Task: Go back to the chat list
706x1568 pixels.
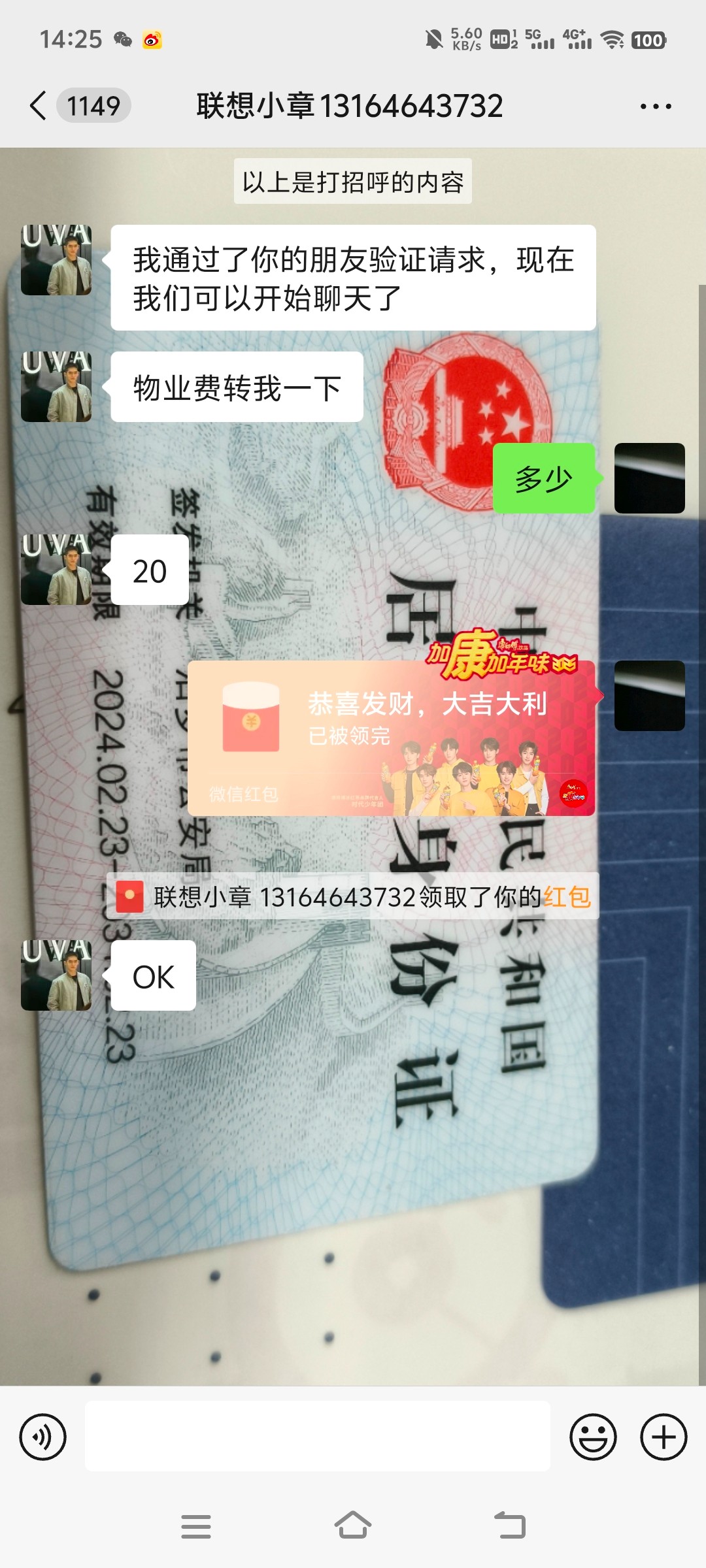Action: [39, 106]
